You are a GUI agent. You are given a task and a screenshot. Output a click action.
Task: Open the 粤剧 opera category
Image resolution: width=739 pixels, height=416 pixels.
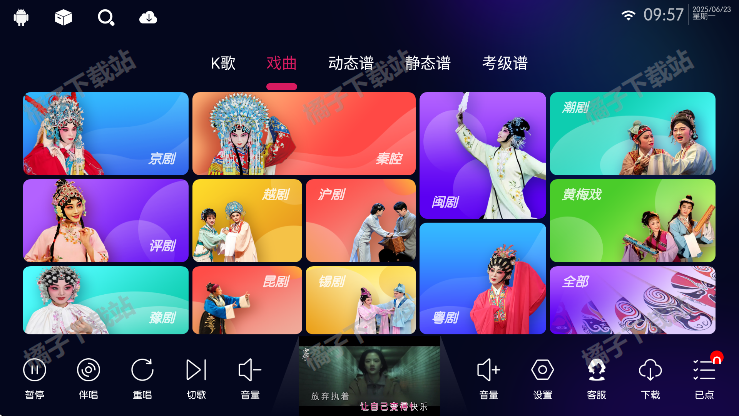[x=482, y=278]
